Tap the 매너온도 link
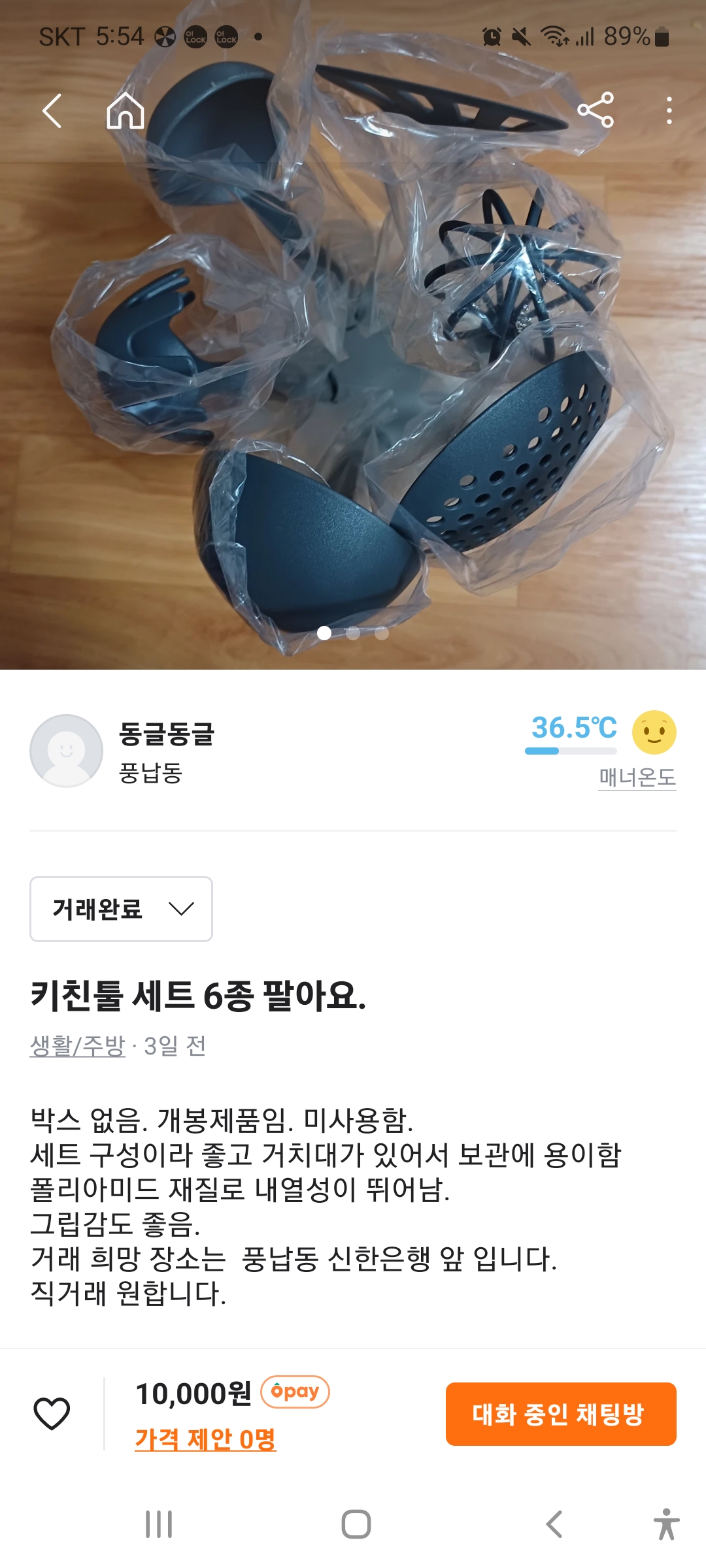 637,777
